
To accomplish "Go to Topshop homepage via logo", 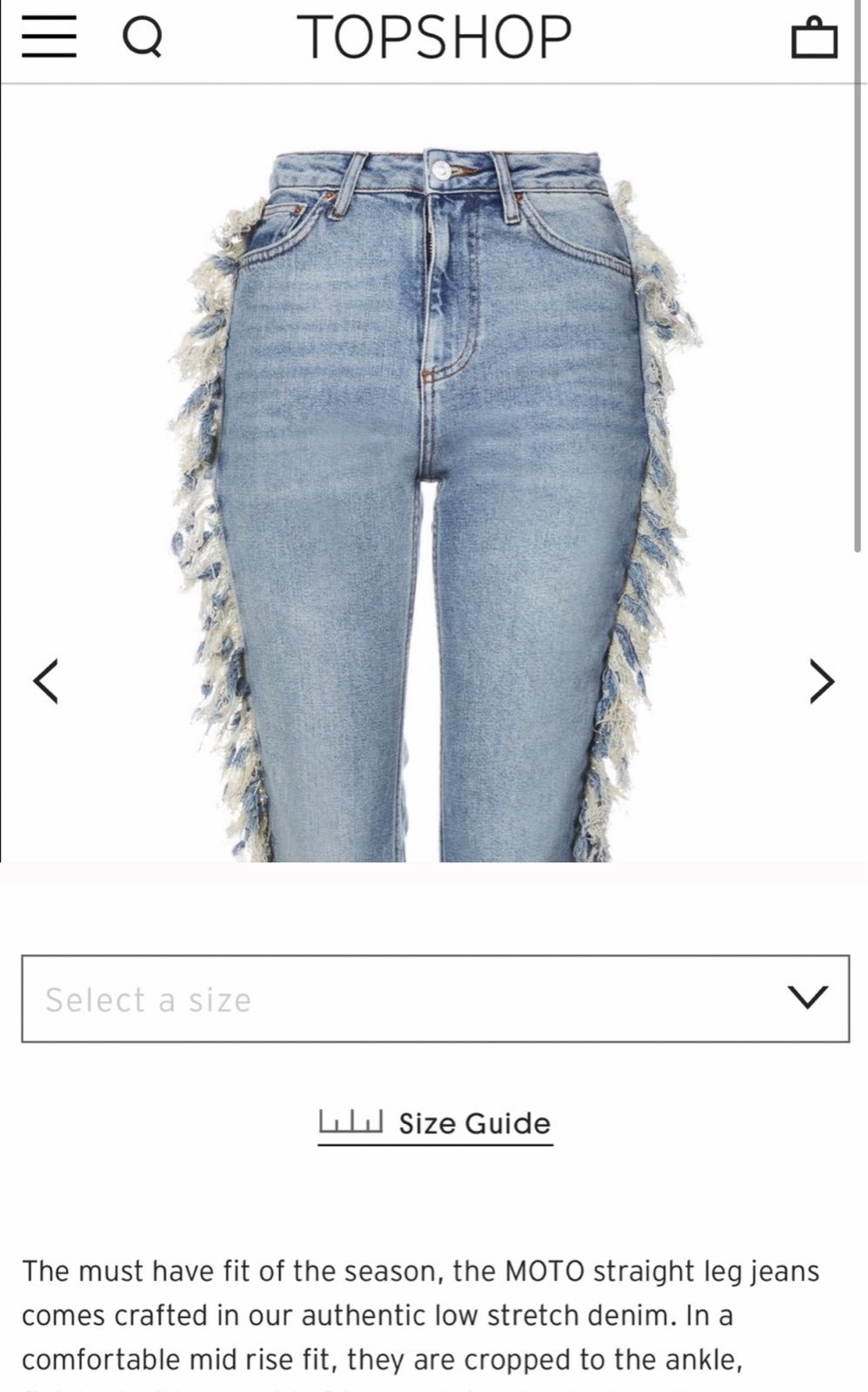I will pos(434,37).
